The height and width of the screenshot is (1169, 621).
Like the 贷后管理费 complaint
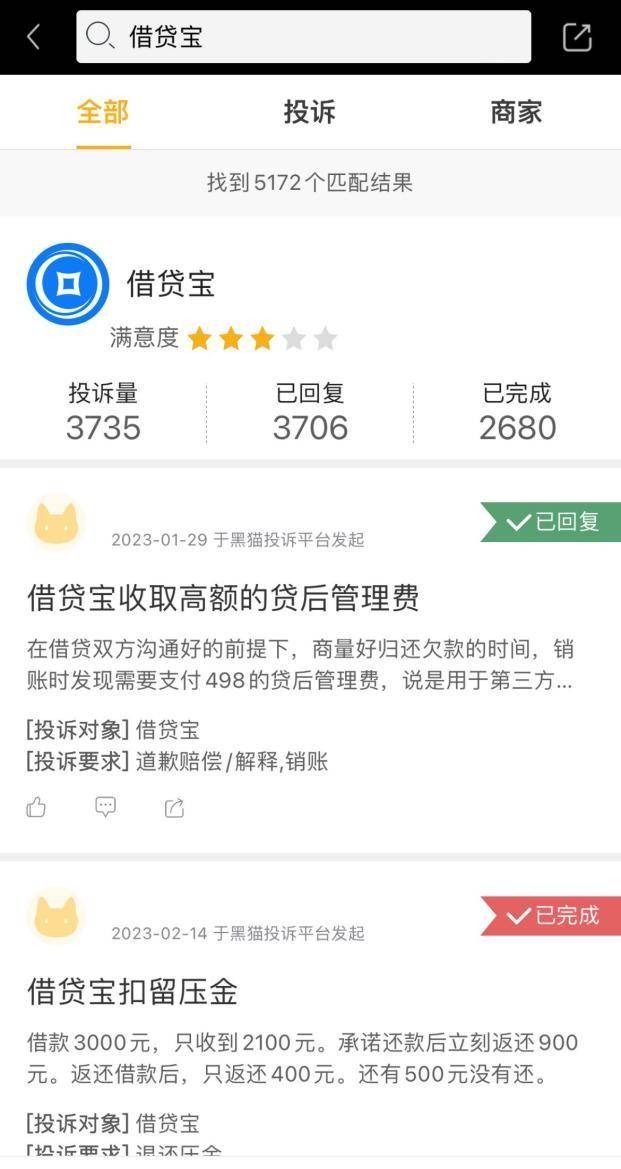tap(37, 807)
